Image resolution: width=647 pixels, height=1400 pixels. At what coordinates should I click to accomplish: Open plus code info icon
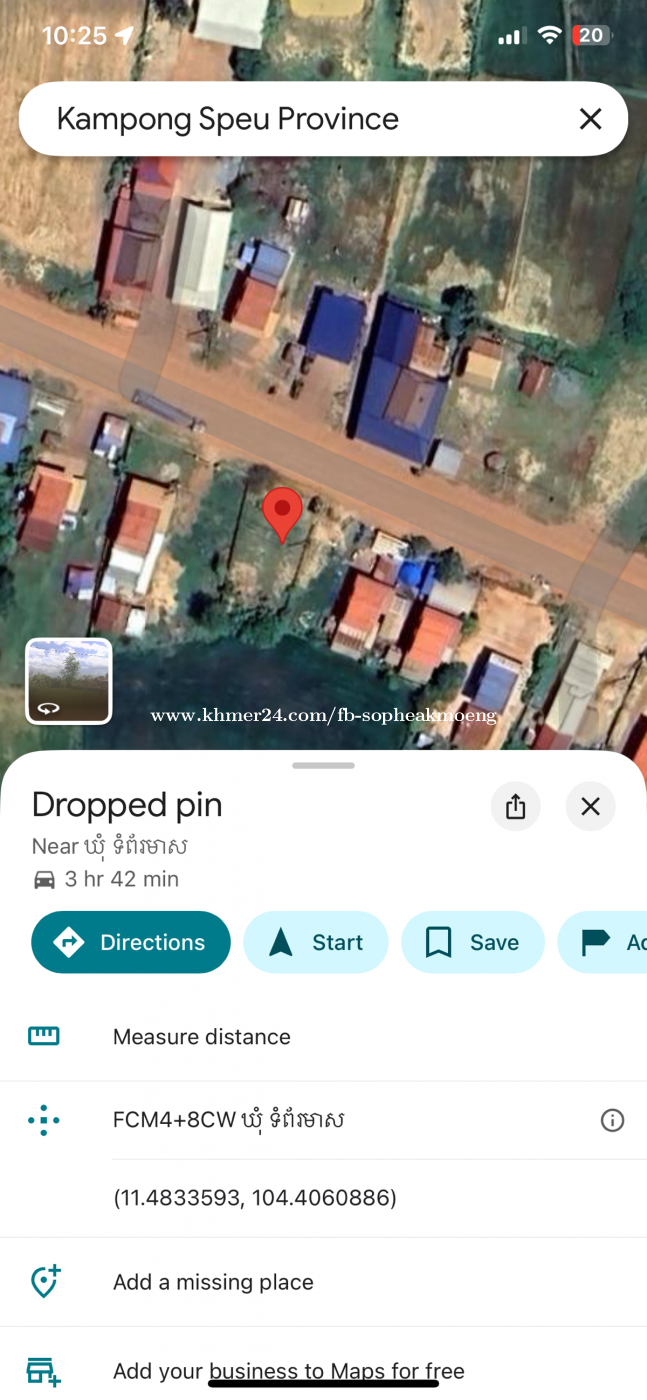point(612,1120)
